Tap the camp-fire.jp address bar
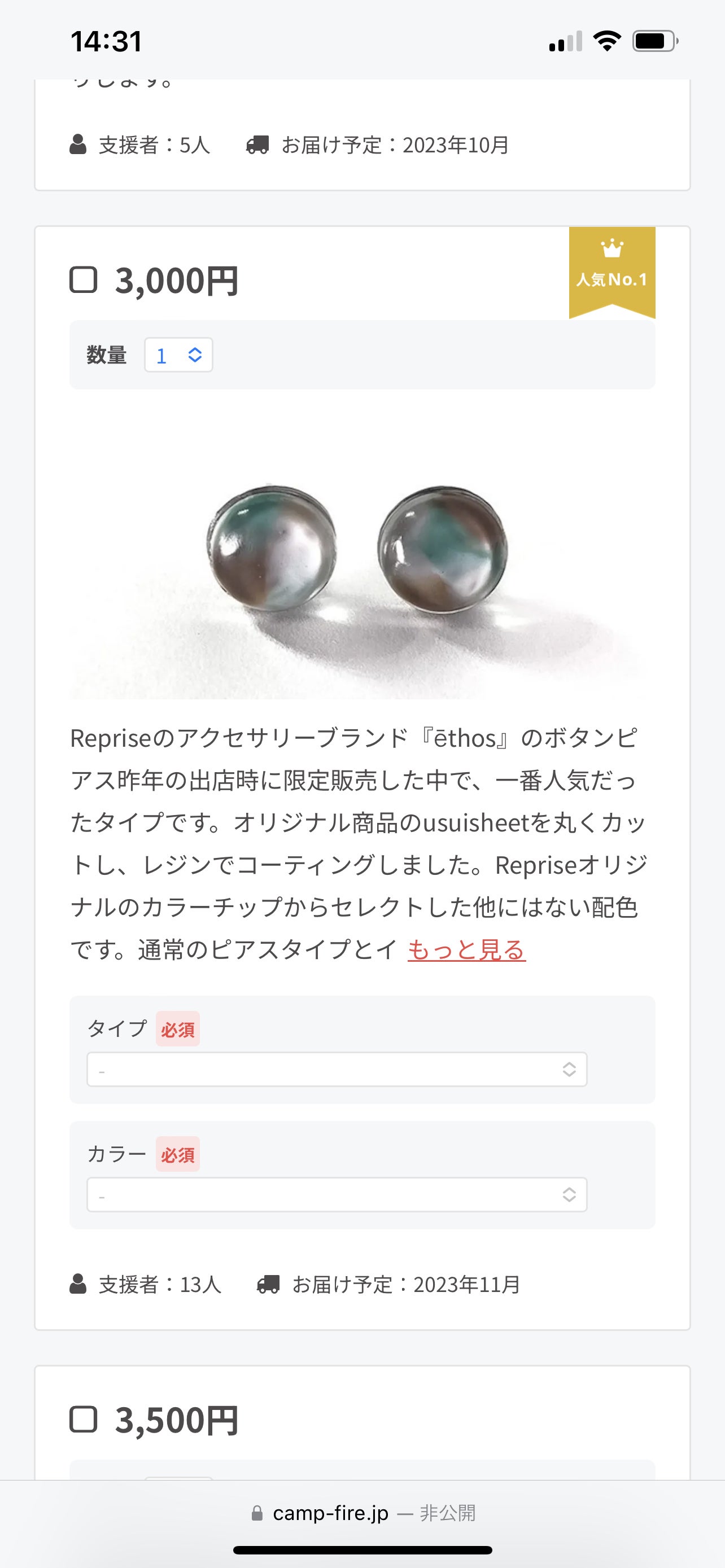Viewport: 725px width, 1568px height. coord(363,1513)
